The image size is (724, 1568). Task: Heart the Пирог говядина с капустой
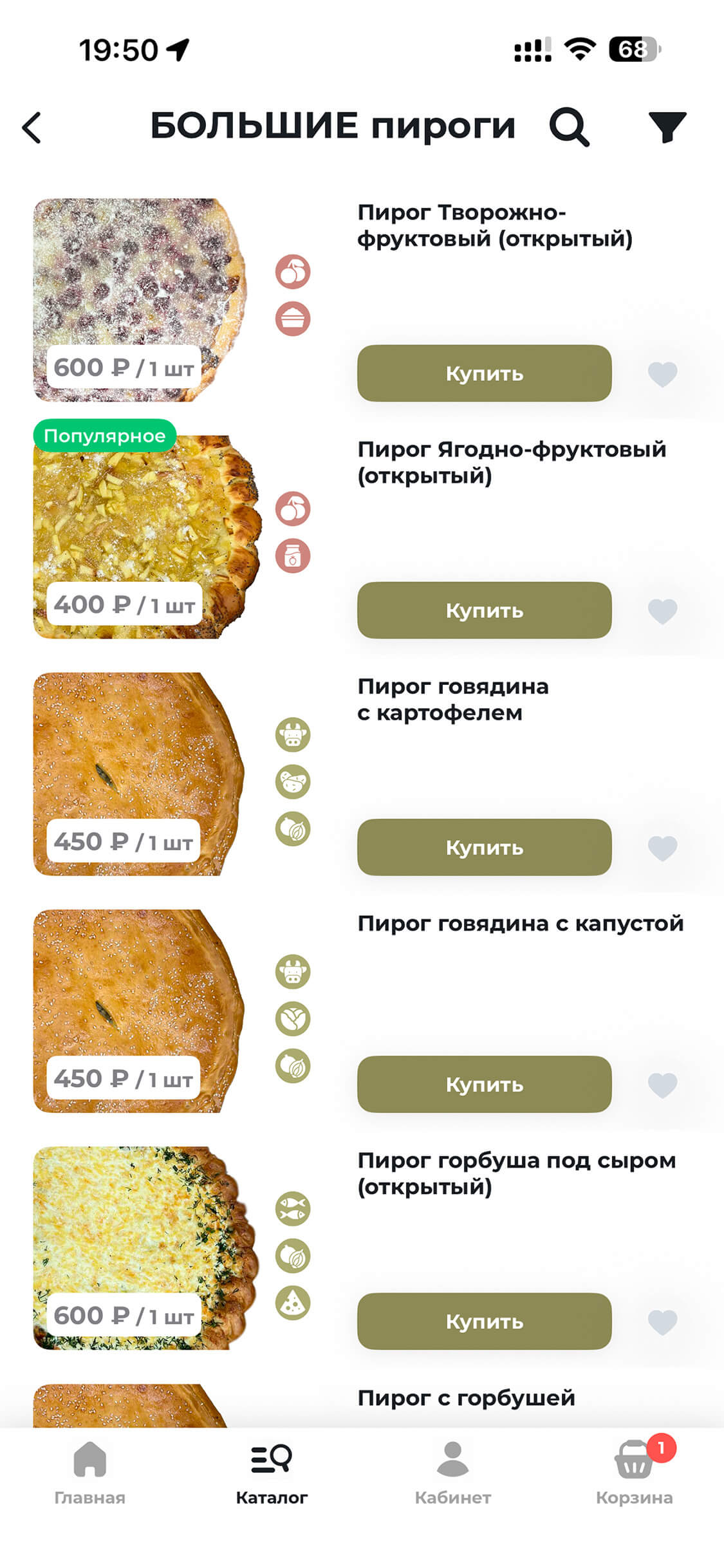[x=662, y=1085]
